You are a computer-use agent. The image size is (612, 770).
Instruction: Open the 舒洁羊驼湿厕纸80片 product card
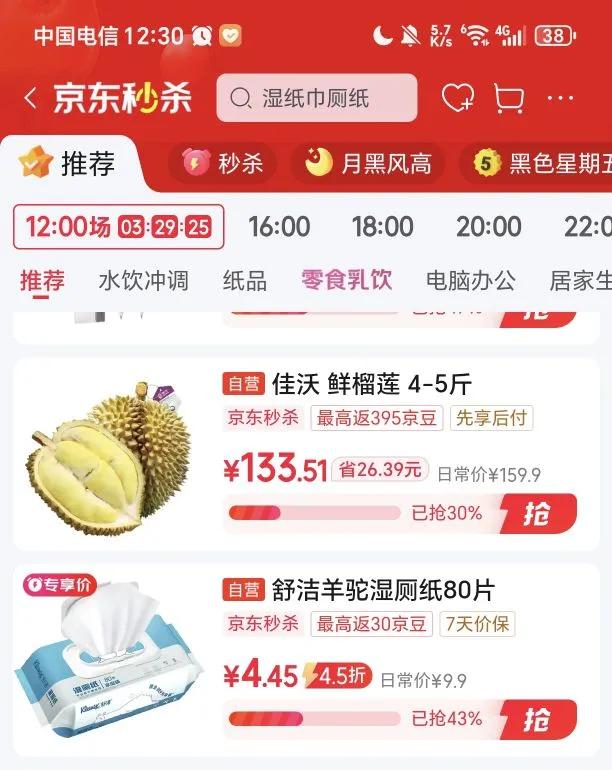(x=306, y=660)
